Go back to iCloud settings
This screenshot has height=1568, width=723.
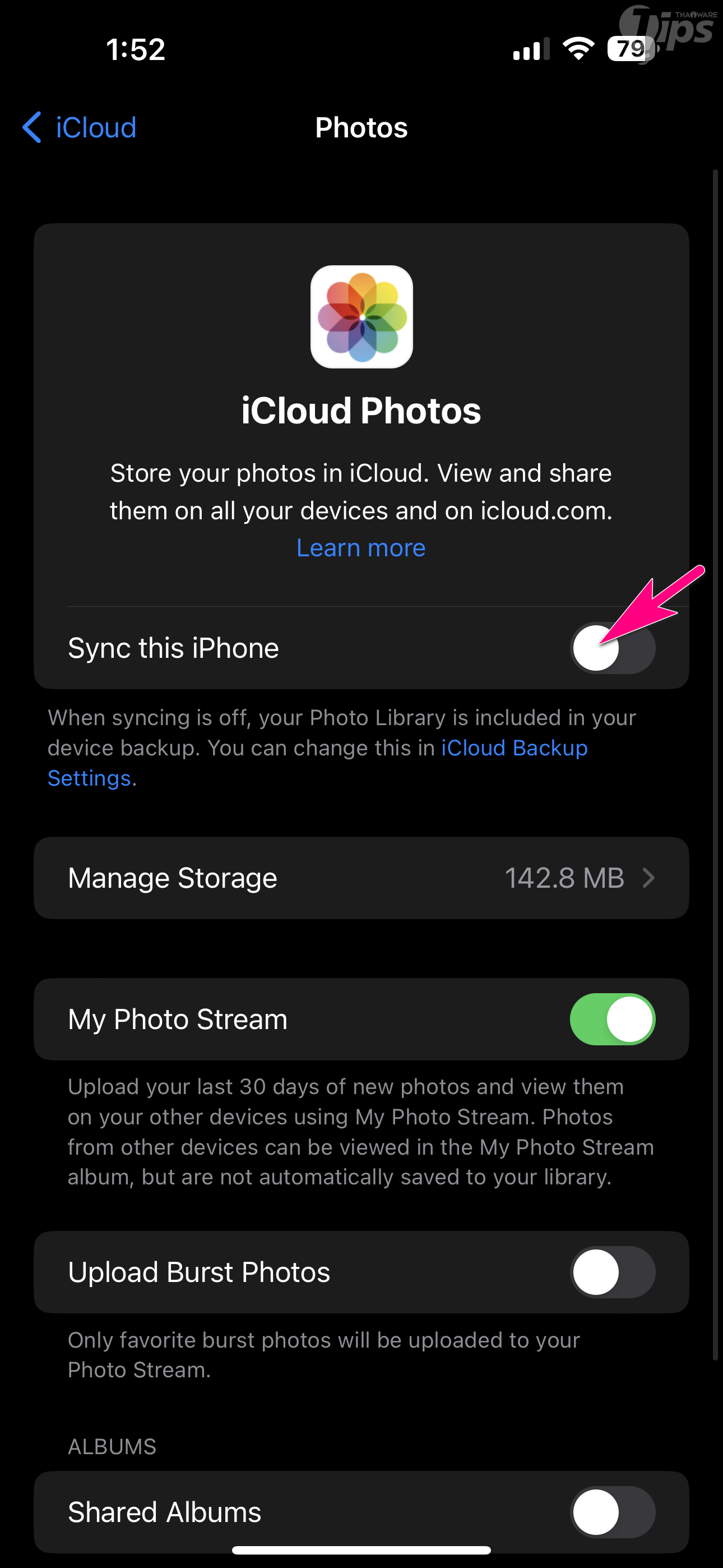(x=79, y=128)
